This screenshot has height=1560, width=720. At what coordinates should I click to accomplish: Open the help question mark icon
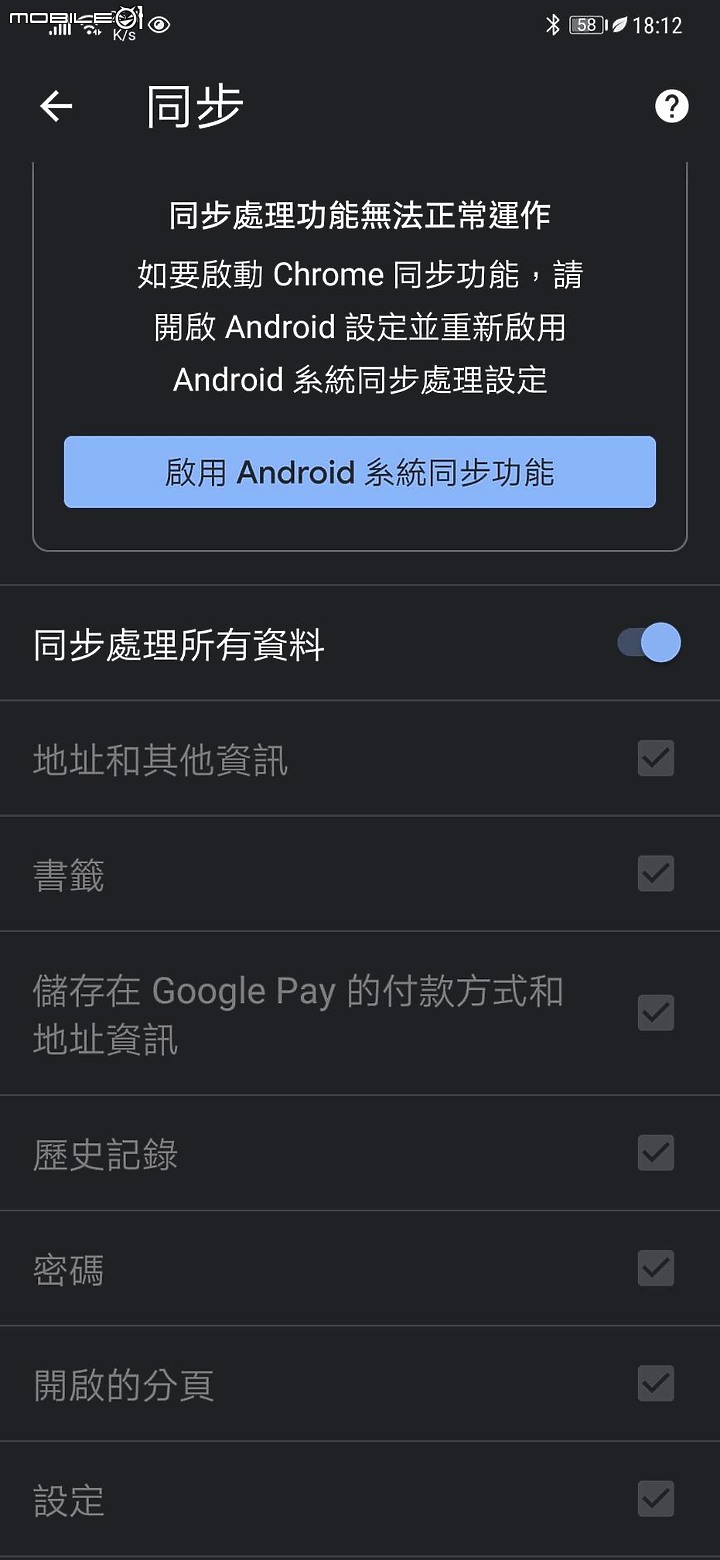tap(671, 106)
